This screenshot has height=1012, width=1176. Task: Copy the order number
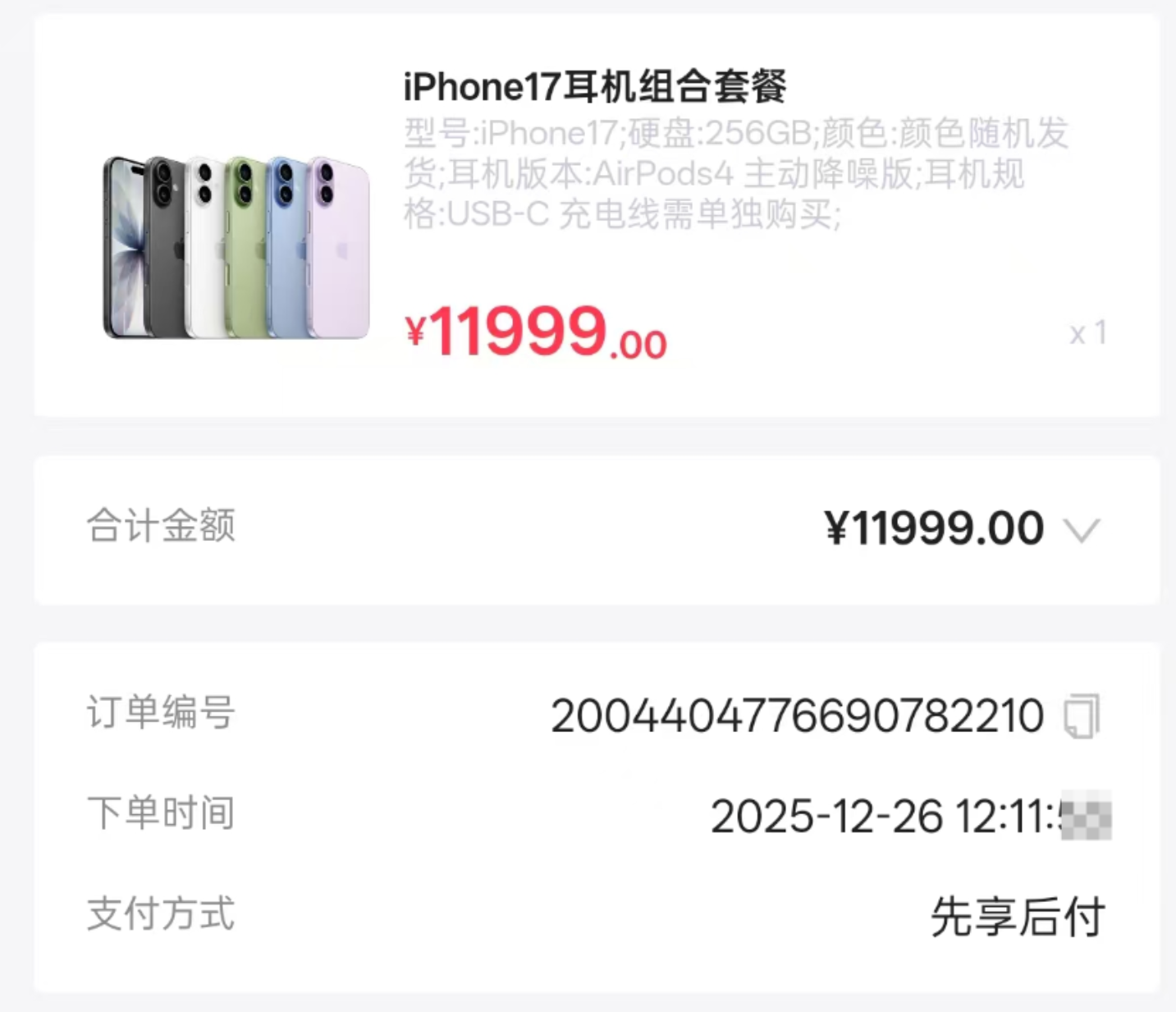click(x=1081, y=717)
